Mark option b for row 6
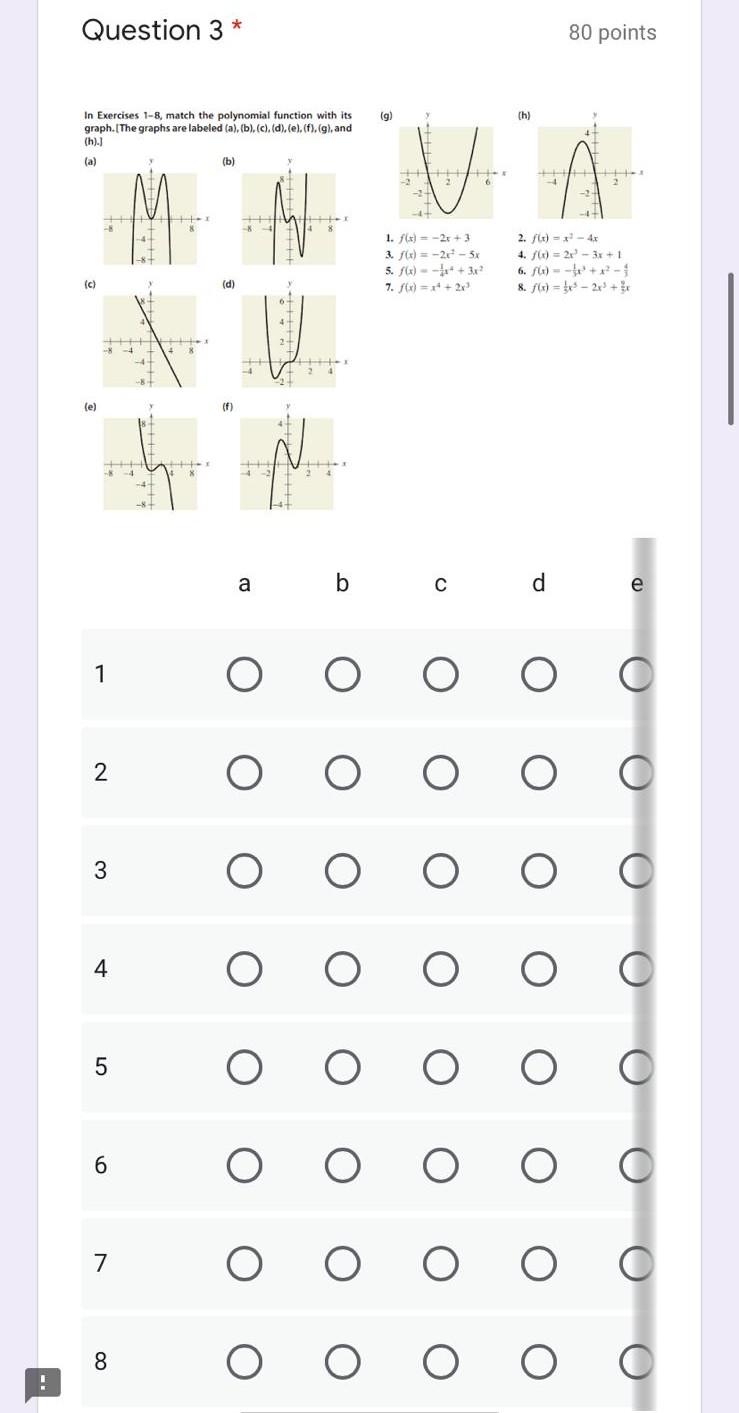This screenshot has height=1413, width=739. pyautogui.click(x=342, y=1165)
